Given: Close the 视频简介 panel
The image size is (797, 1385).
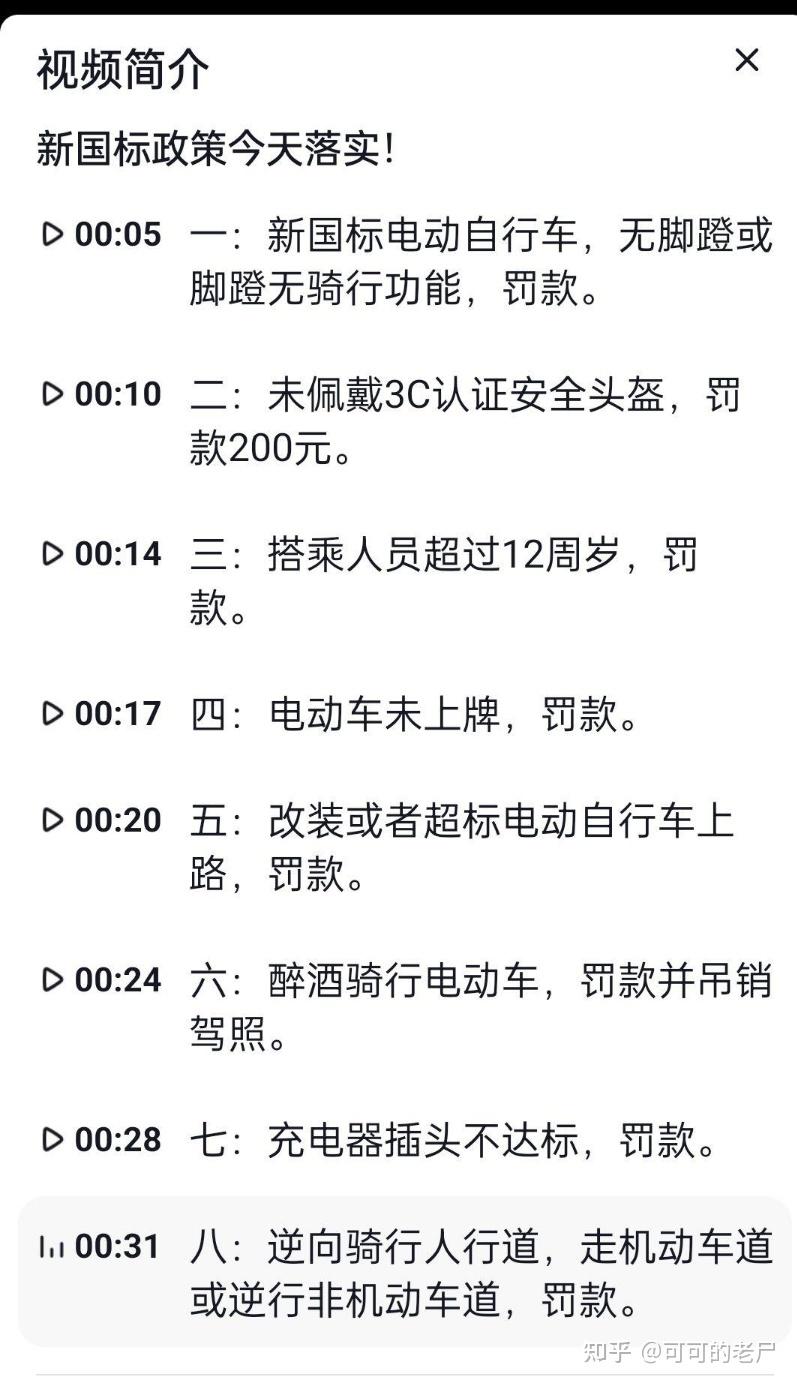Looking at the screenshot, I should (x=746, y=61).
